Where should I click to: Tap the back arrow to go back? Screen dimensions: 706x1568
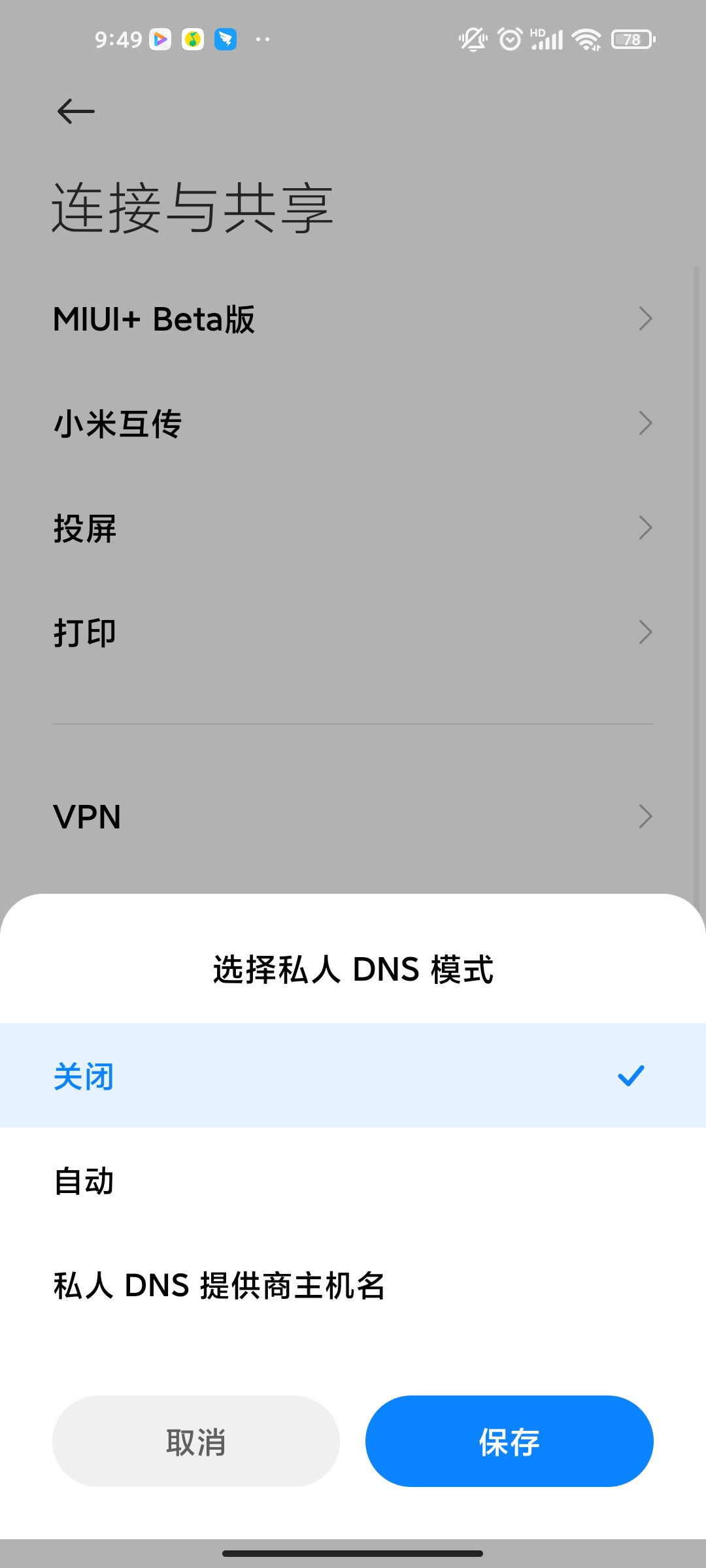(x=75, y=111)
